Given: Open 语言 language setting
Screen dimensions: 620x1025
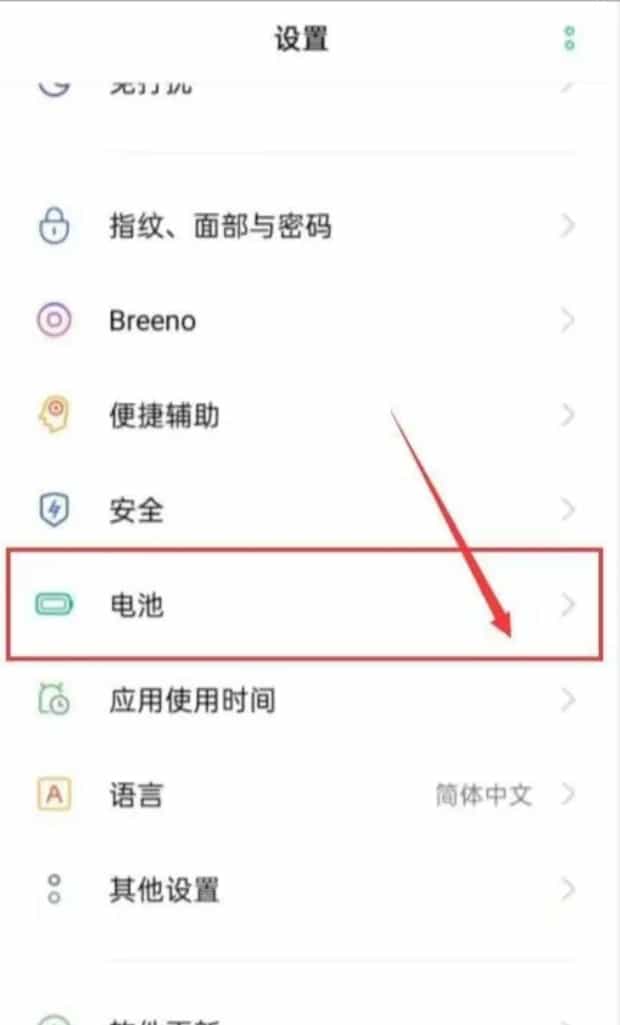Looking at the screenshot, I should [135, 795].
